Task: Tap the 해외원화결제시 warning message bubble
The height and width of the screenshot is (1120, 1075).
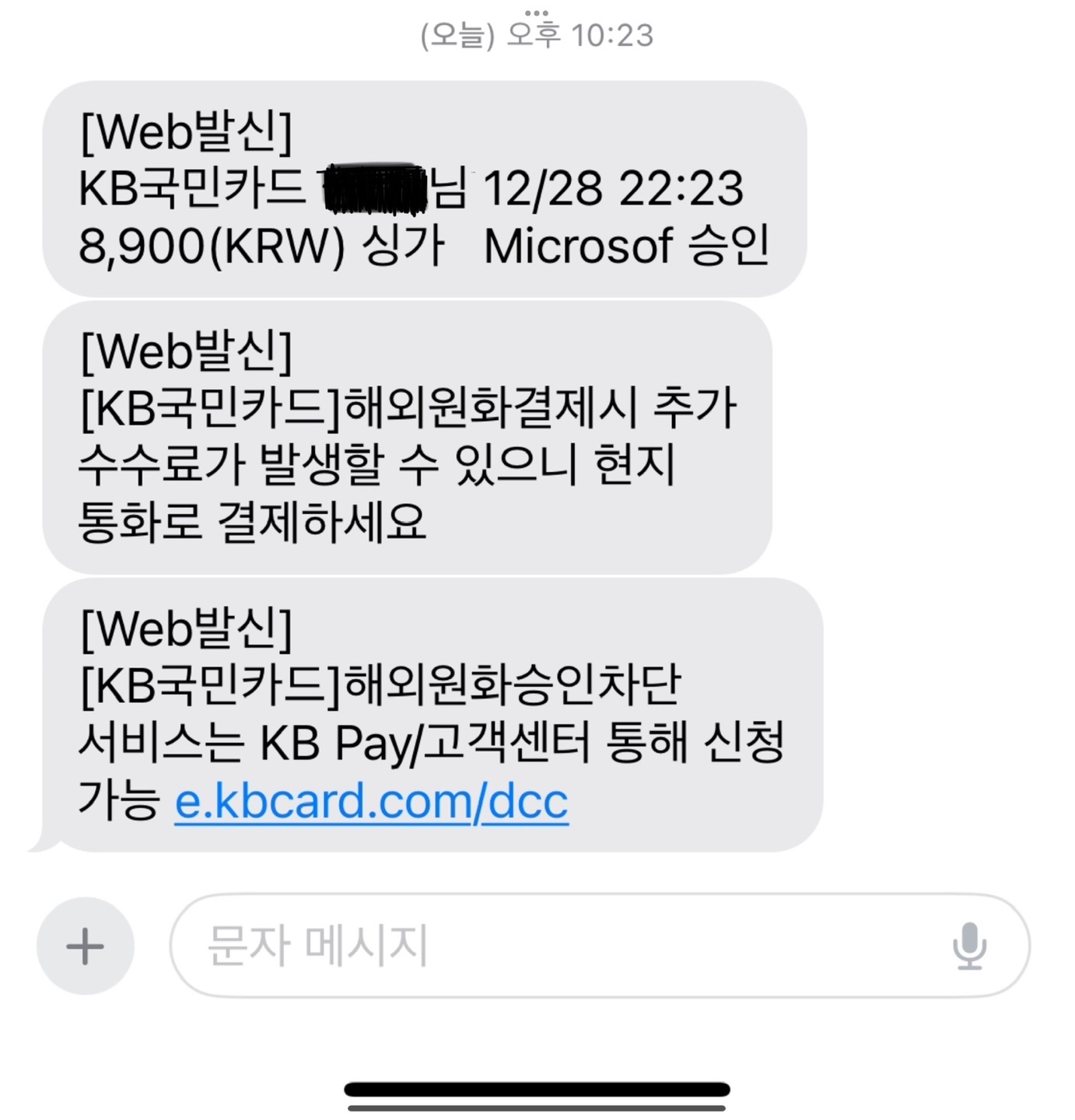Action: click(404, 439)
